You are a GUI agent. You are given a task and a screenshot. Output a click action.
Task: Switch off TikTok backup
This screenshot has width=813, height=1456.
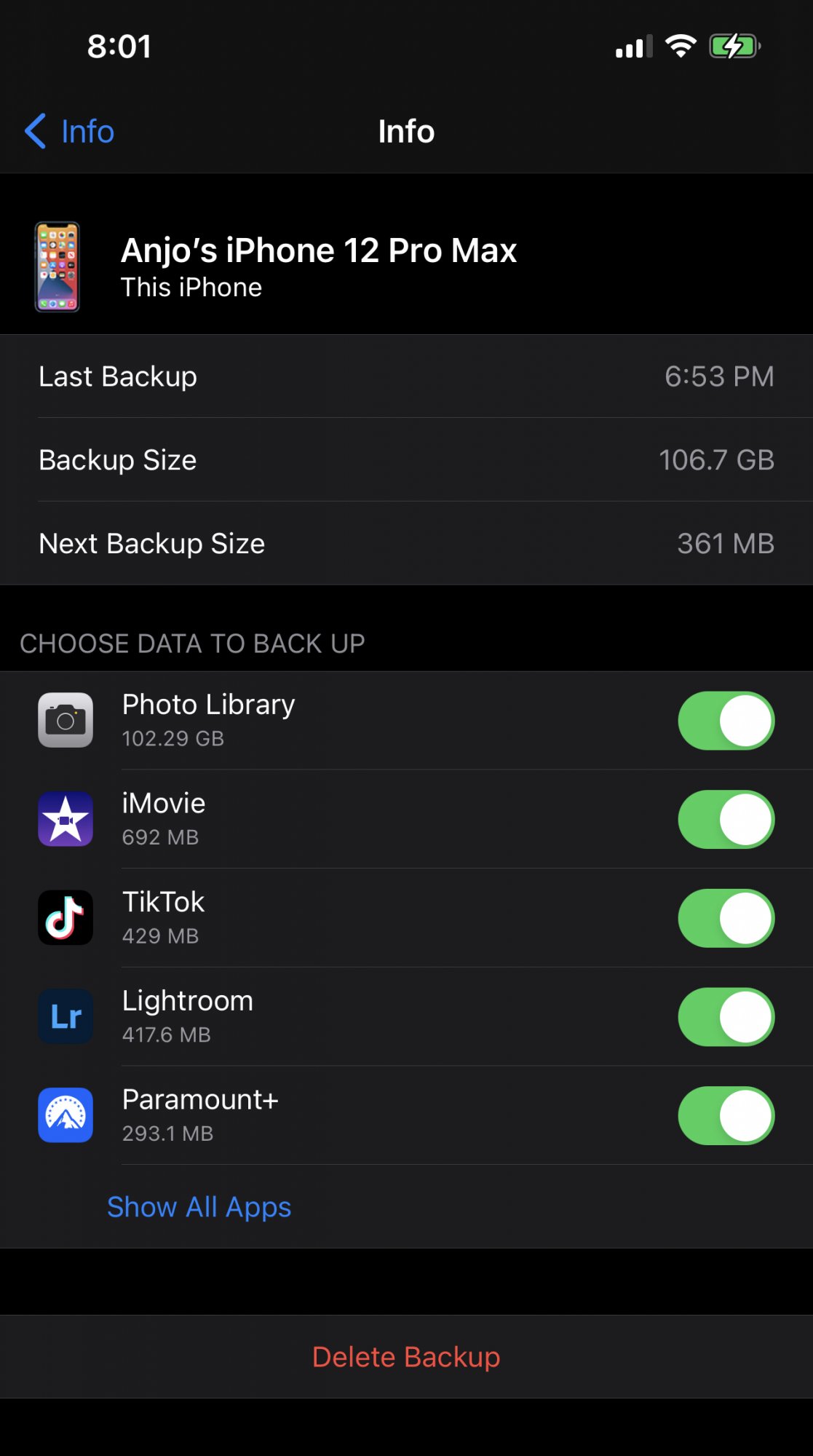coord(726,918)
